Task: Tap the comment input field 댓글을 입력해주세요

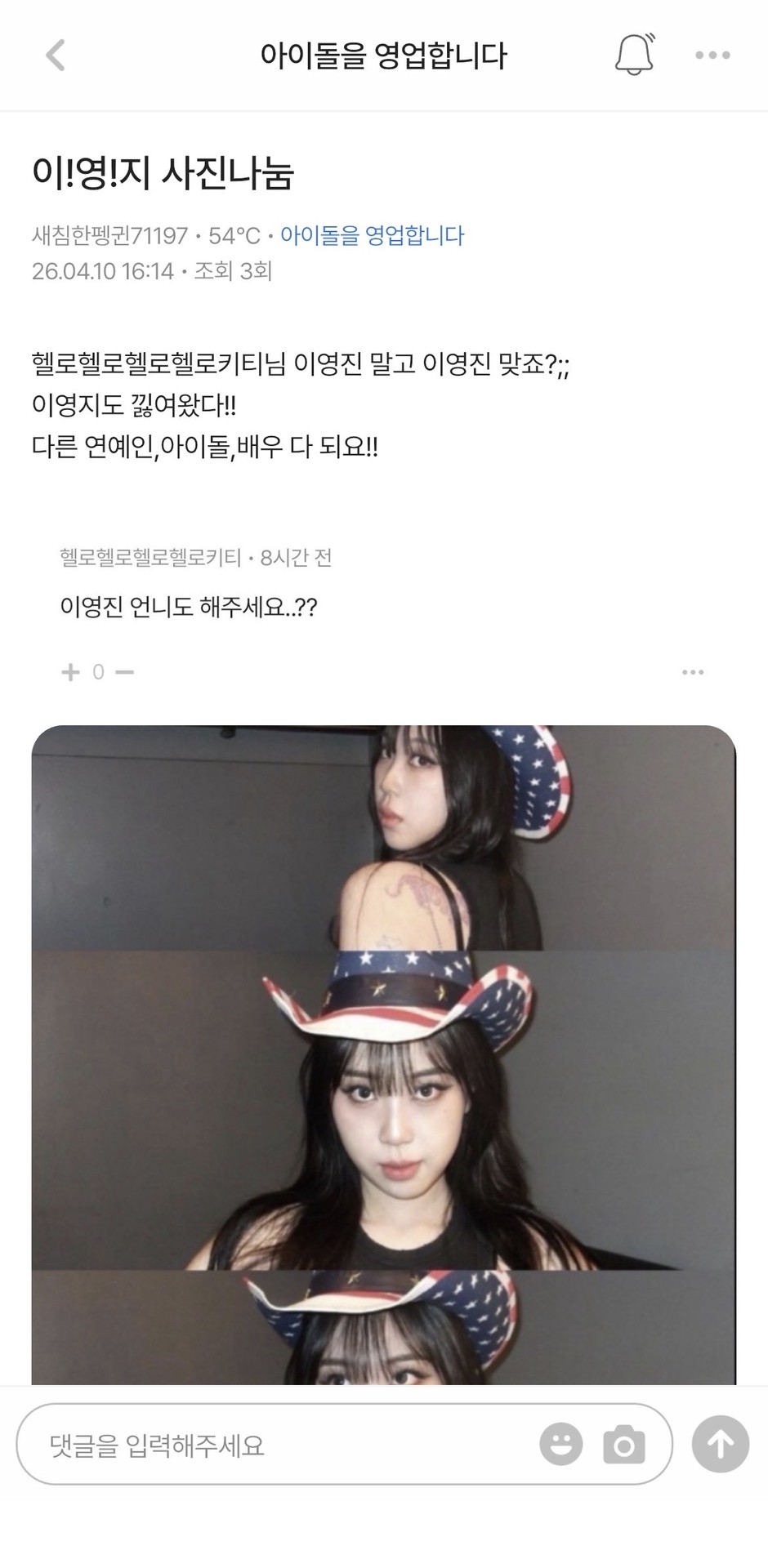Action: coord(245,1445)
